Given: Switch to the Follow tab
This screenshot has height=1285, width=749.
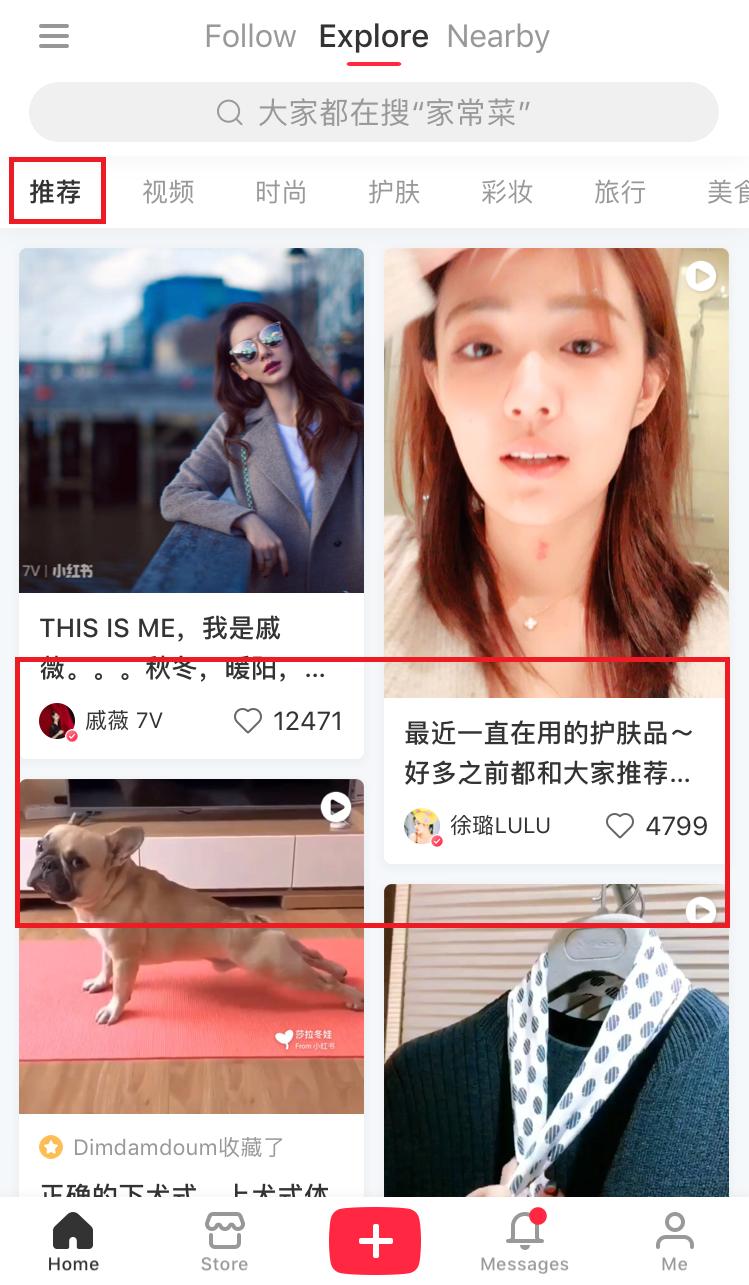Looking at the screenshot, I should 250,37.
